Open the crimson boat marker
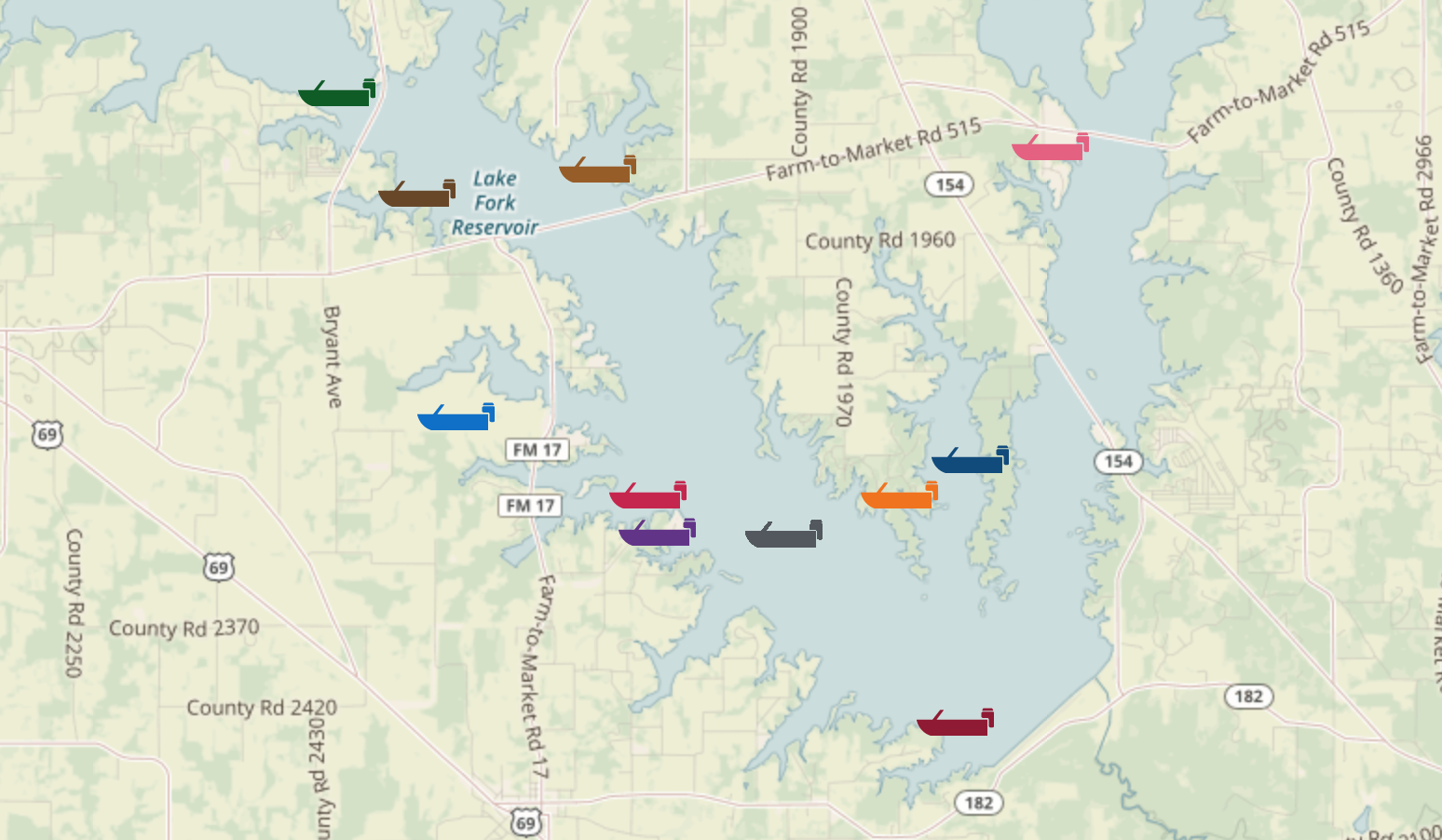This screenshot has width=1442, height=840. click(647, 497)
